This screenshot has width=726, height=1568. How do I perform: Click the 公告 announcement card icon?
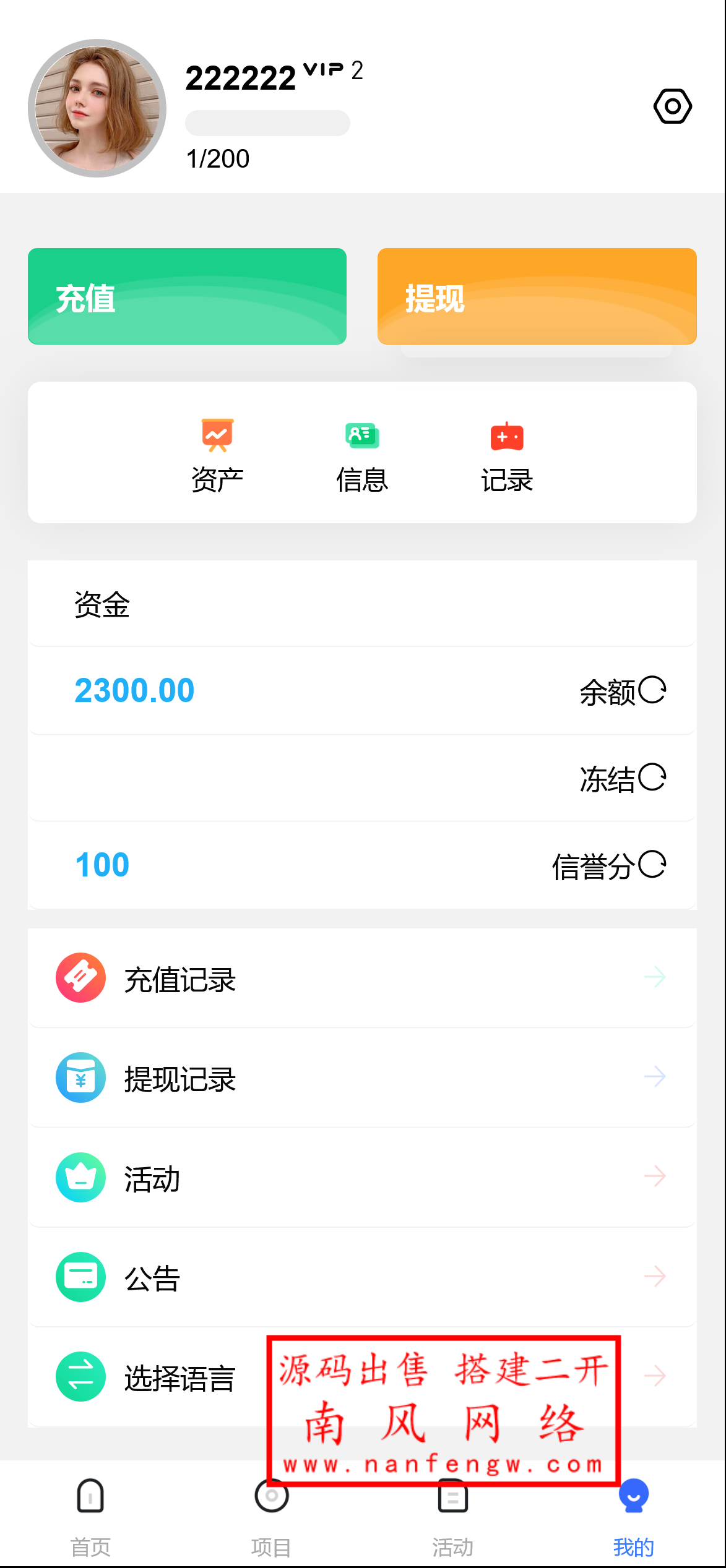point(80,1276)
